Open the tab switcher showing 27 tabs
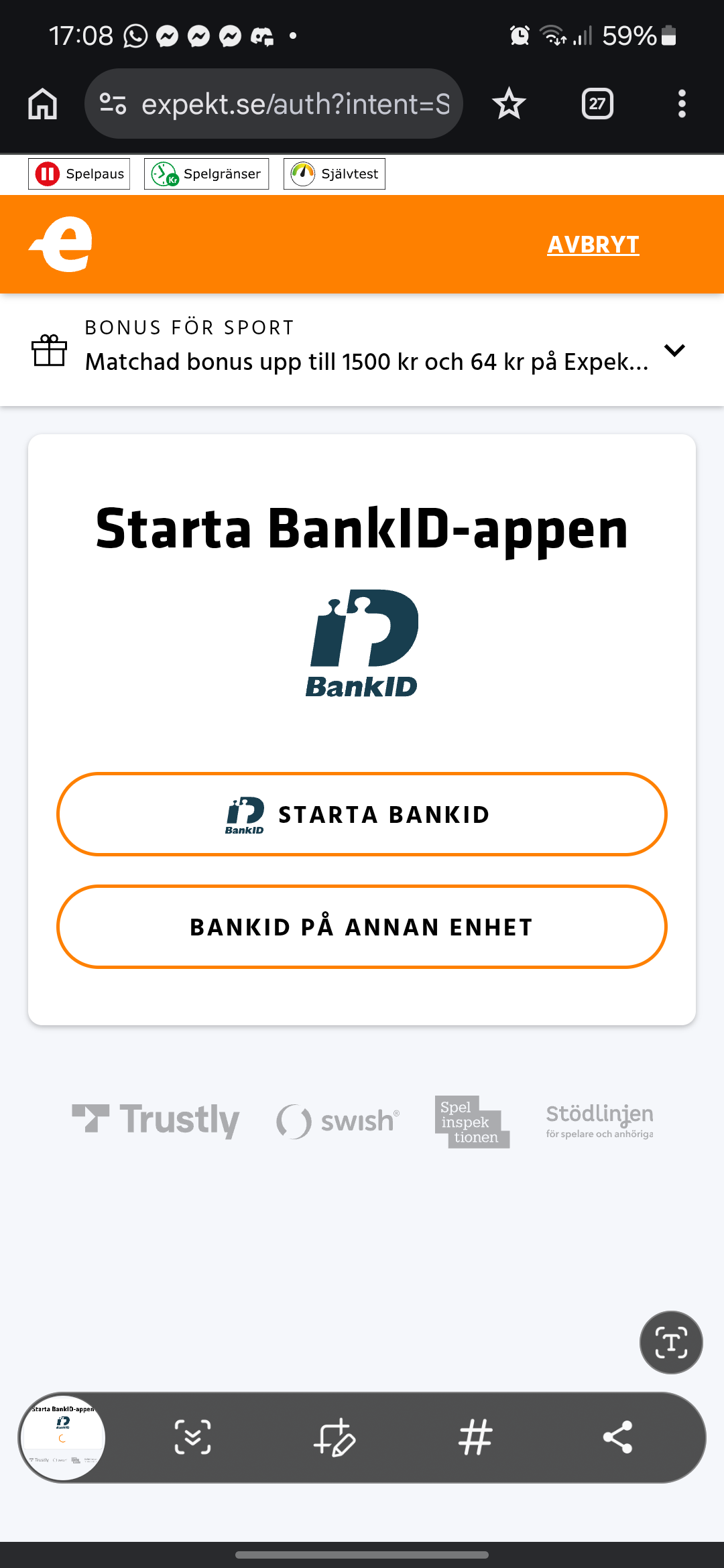 pos(597,104)
